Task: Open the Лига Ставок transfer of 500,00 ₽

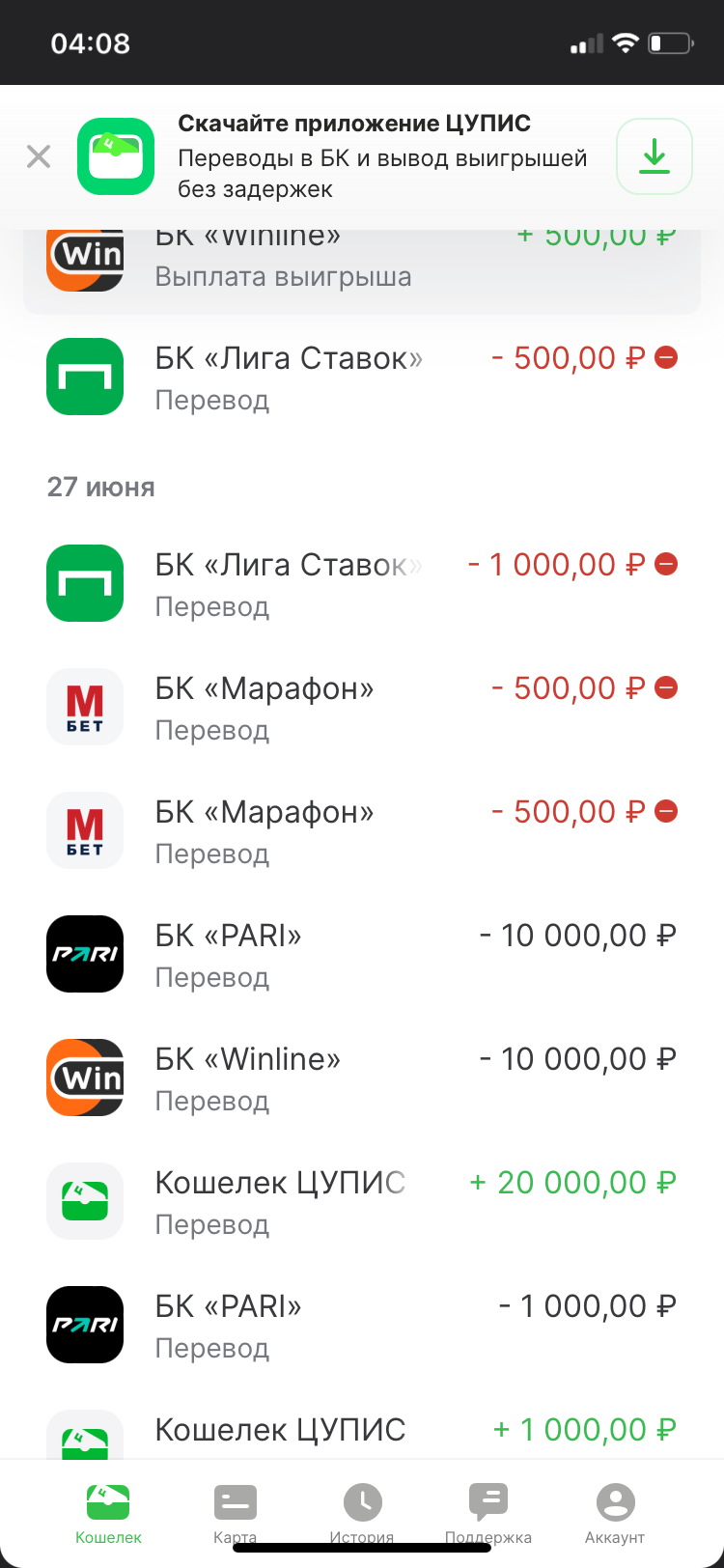Action: click(361, 378)
